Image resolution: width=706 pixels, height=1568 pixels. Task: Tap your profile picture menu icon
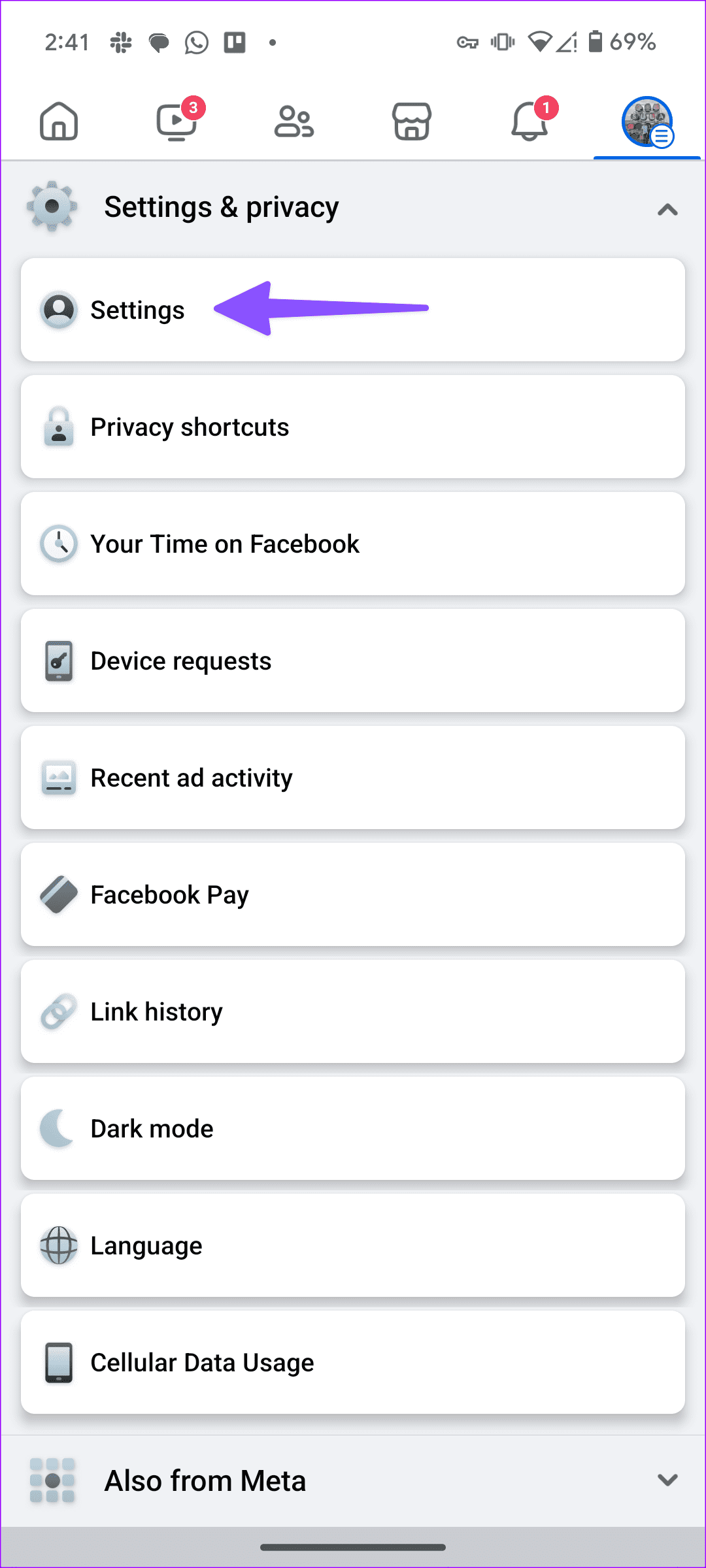[x=647, y=122]
